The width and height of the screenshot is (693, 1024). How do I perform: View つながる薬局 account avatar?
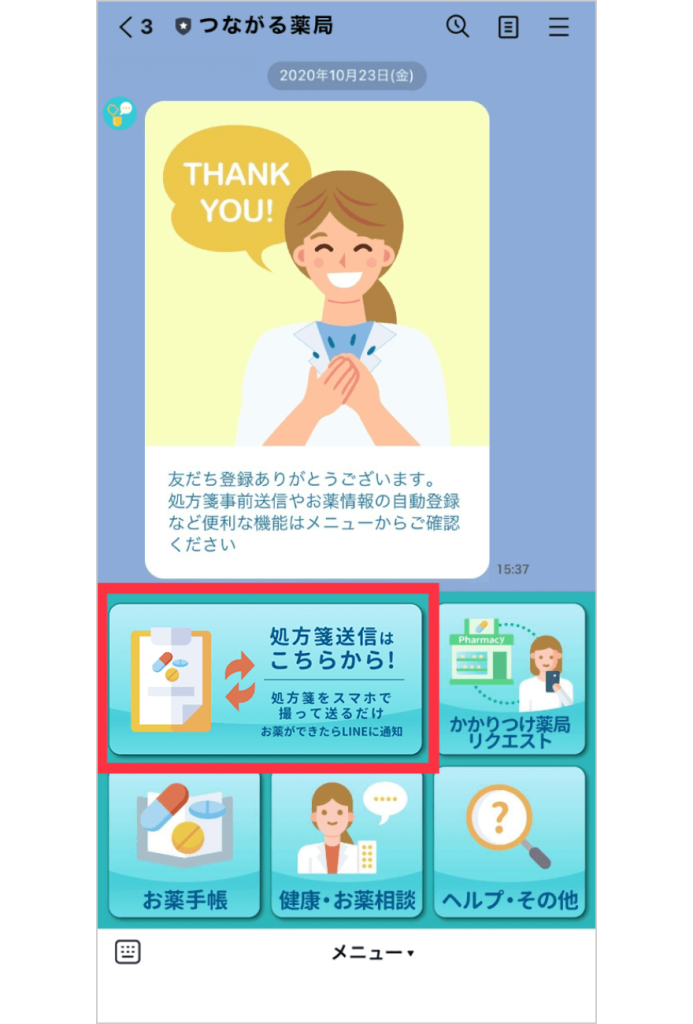click(x=120, y=113)
